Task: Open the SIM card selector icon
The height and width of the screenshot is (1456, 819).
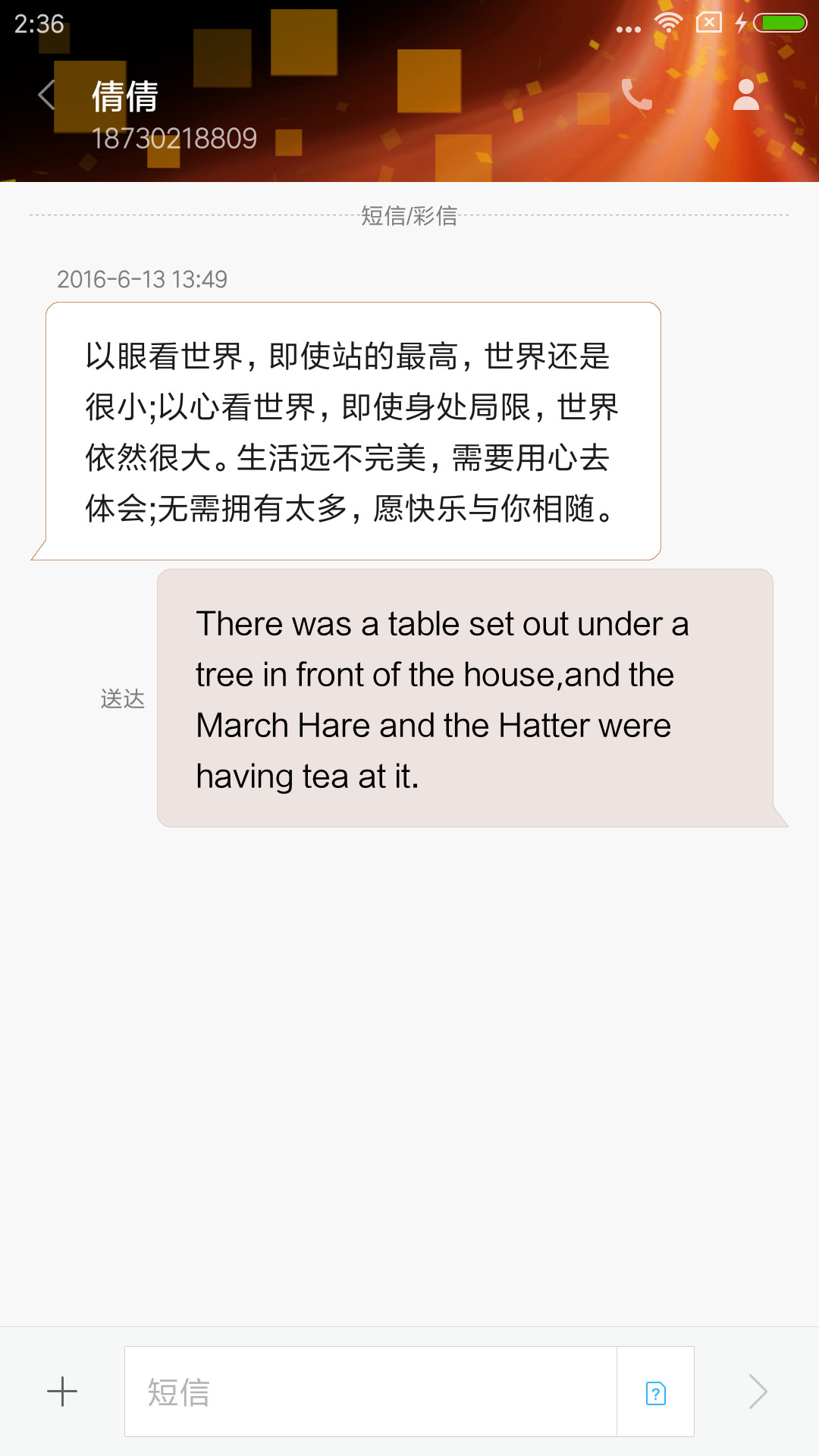Action: [656, 1393]
